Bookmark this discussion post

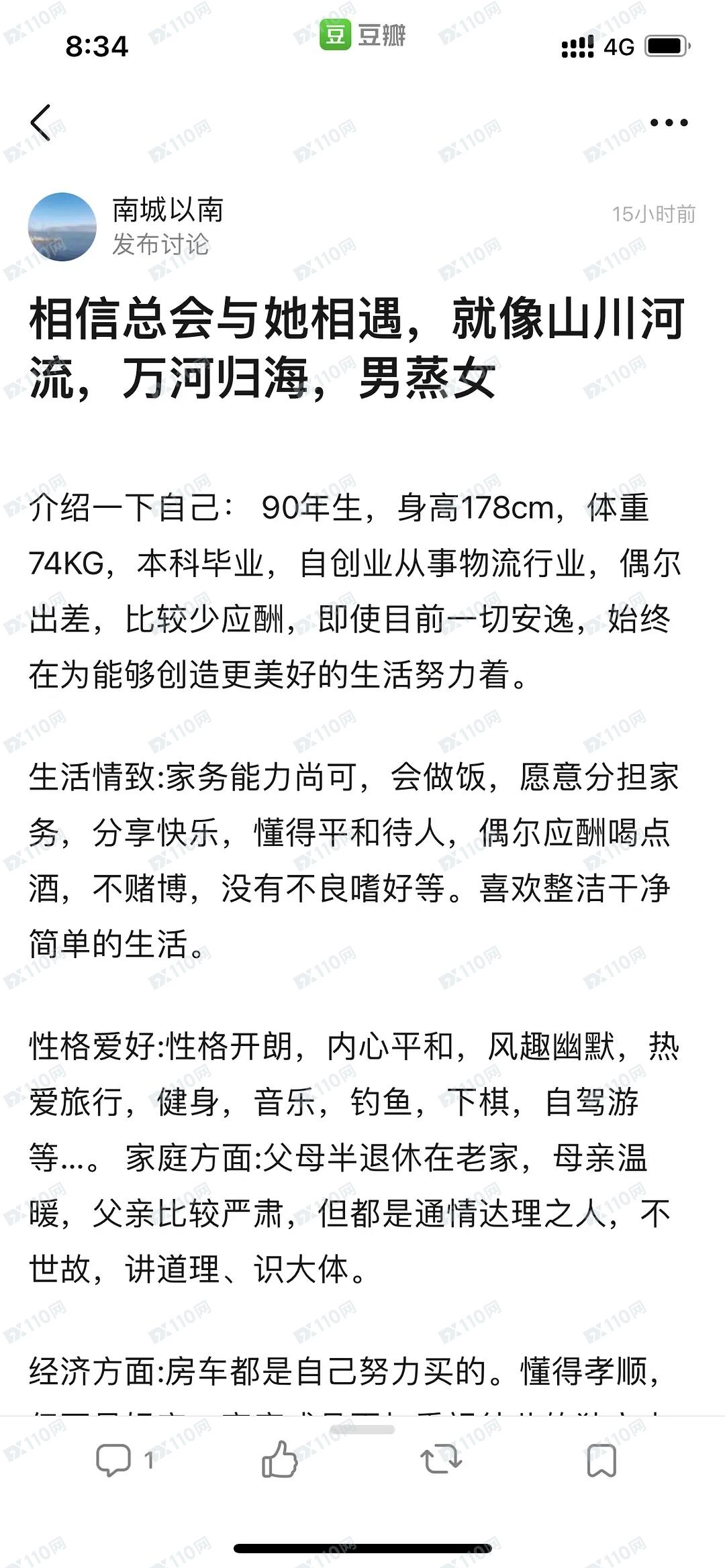click(601, 1460)
